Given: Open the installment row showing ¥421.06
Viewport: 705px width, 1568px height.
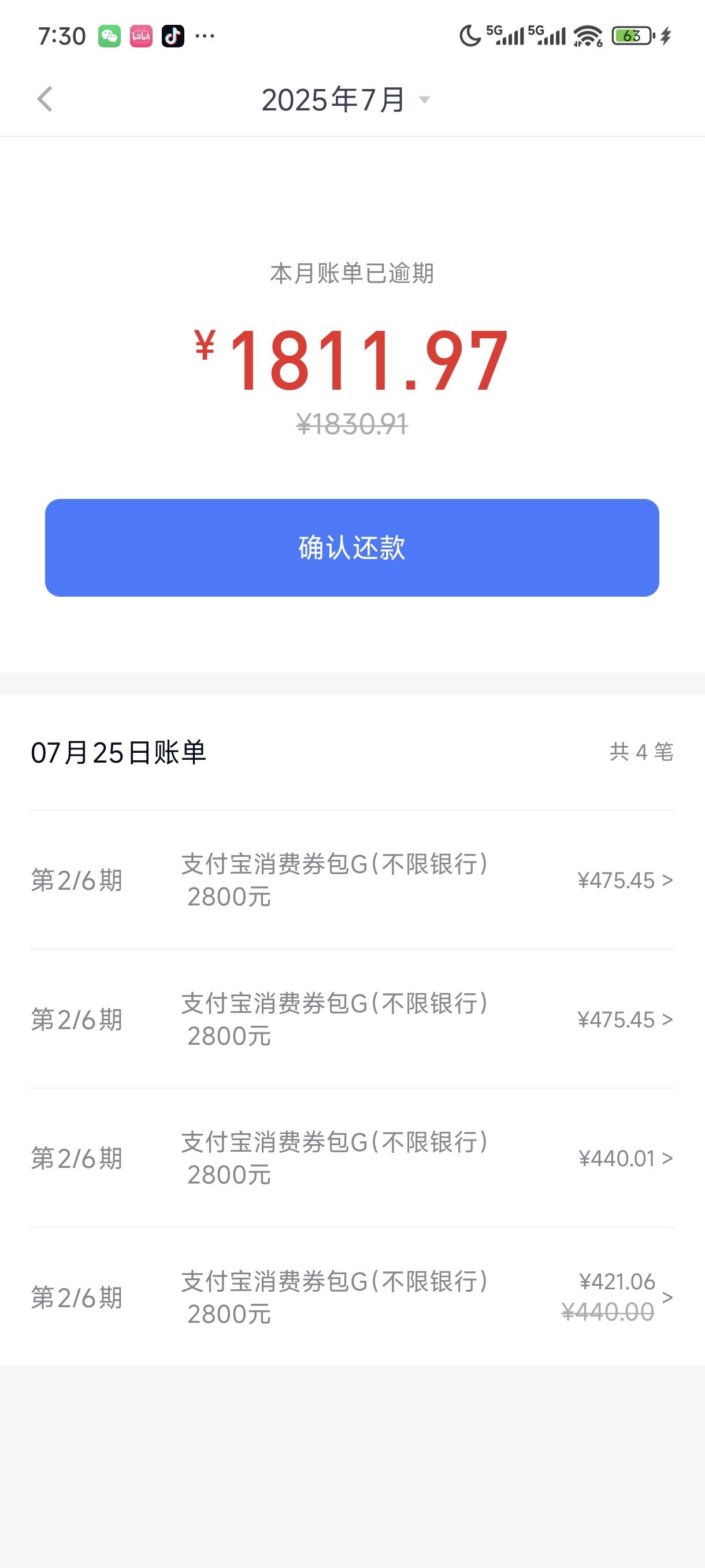Looking at the screenshot, I should pos(352,1297).
